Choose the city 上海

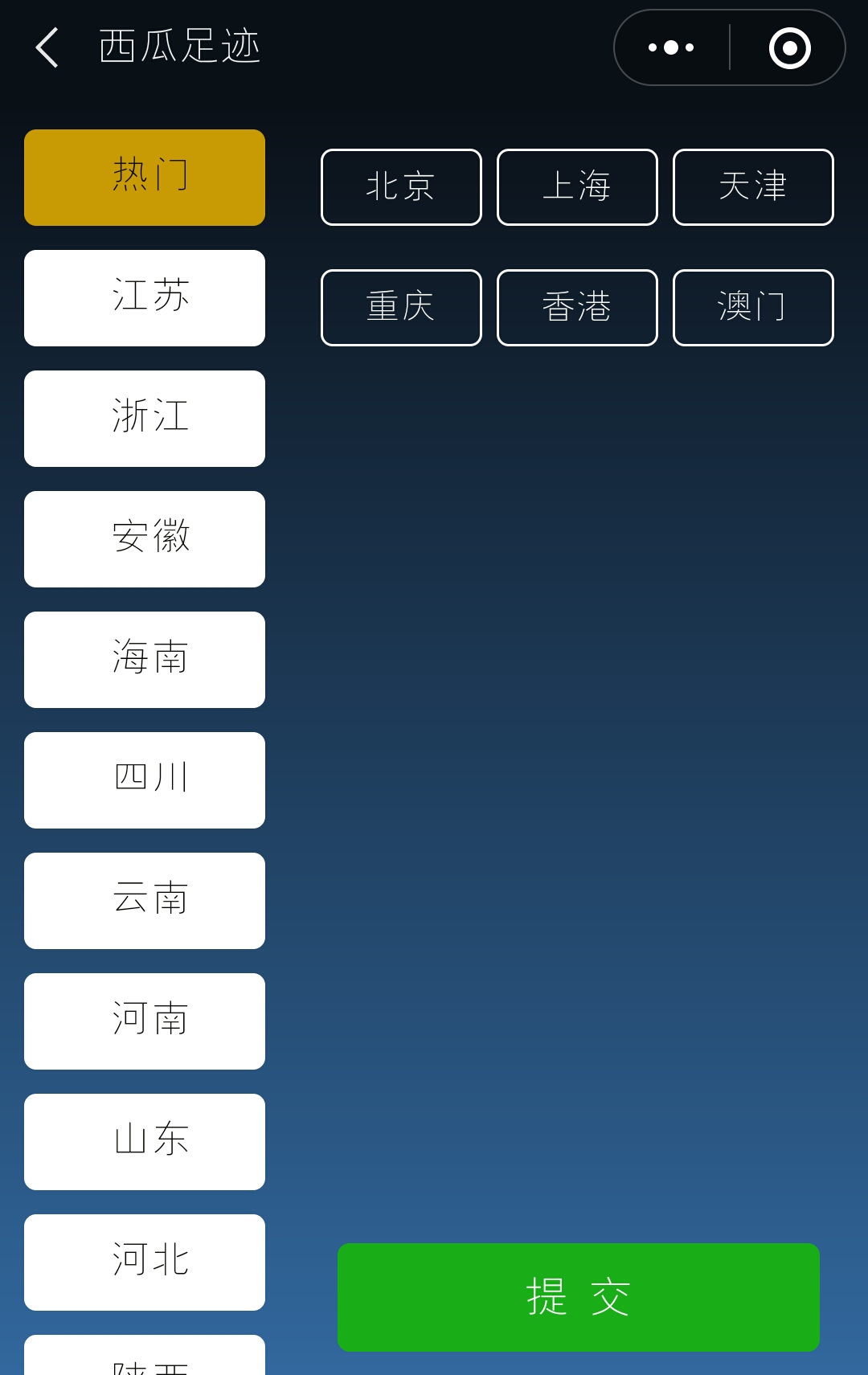tap(577, 187)
